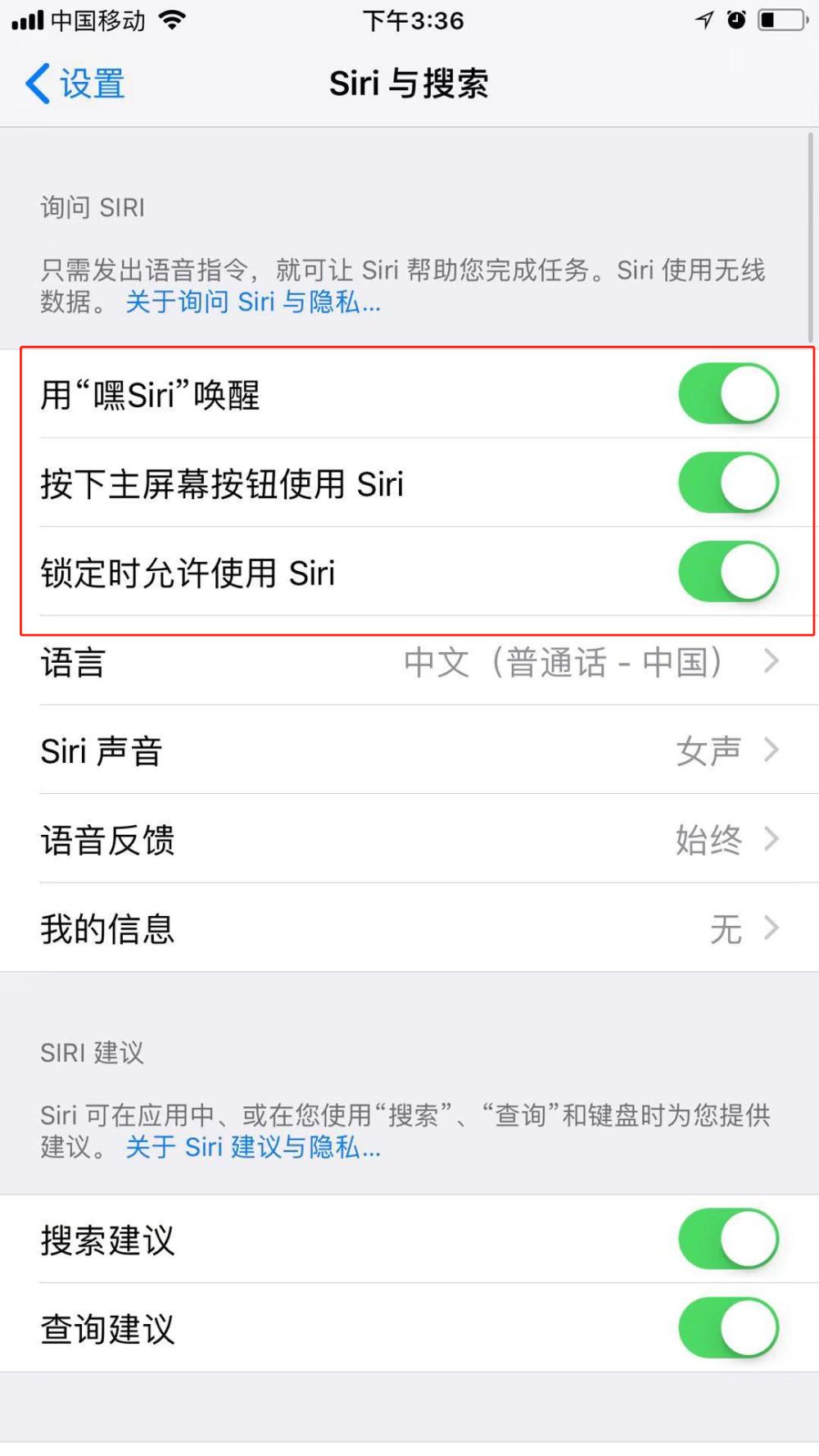Turn off the 查询建议 switch
This screenshot has height=1456, width=819.
pyautogui.click(x=727, y=1327)
